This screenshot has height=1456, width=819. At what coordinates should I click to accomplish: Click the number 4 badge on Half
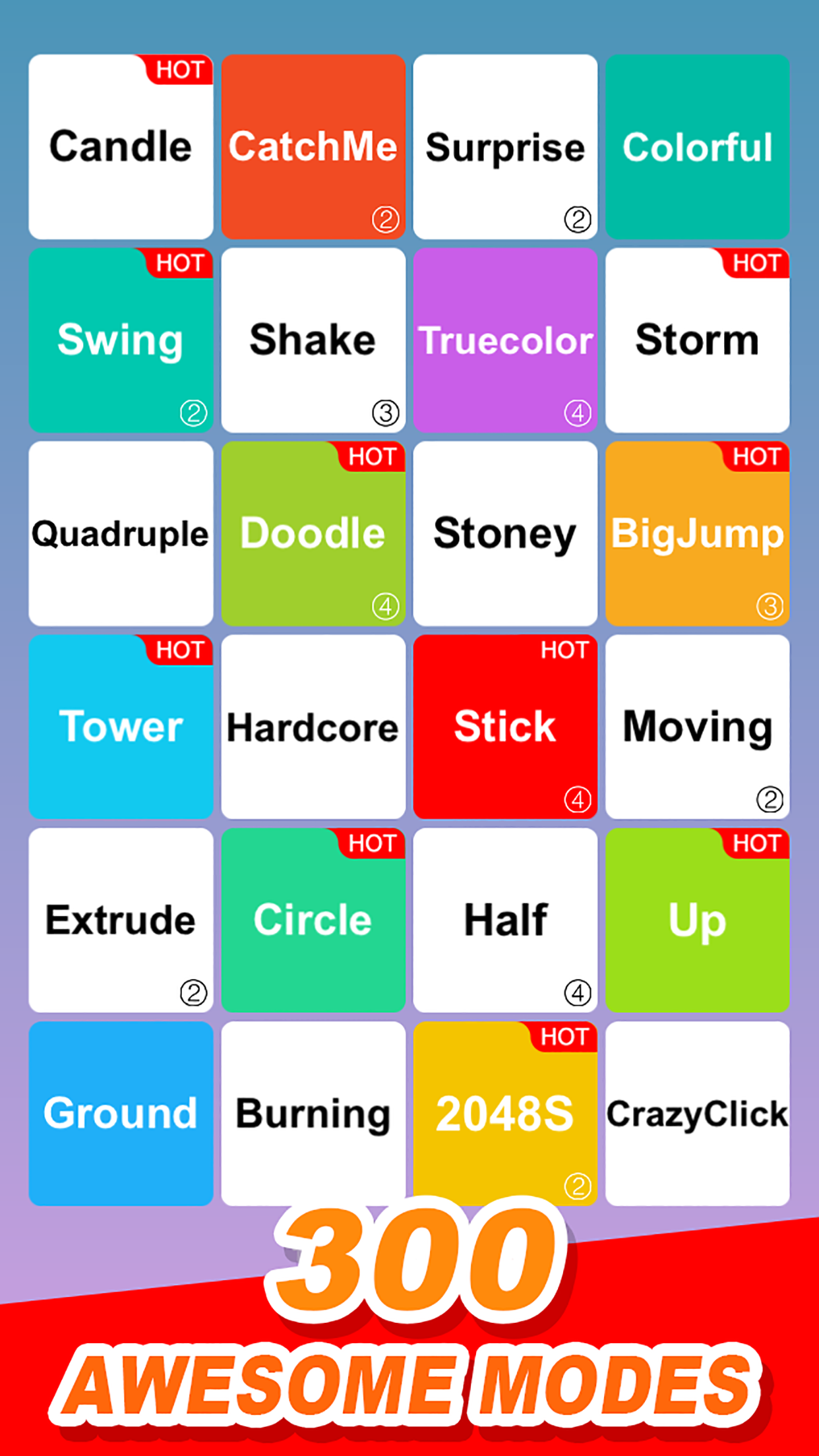pos(578,992)
